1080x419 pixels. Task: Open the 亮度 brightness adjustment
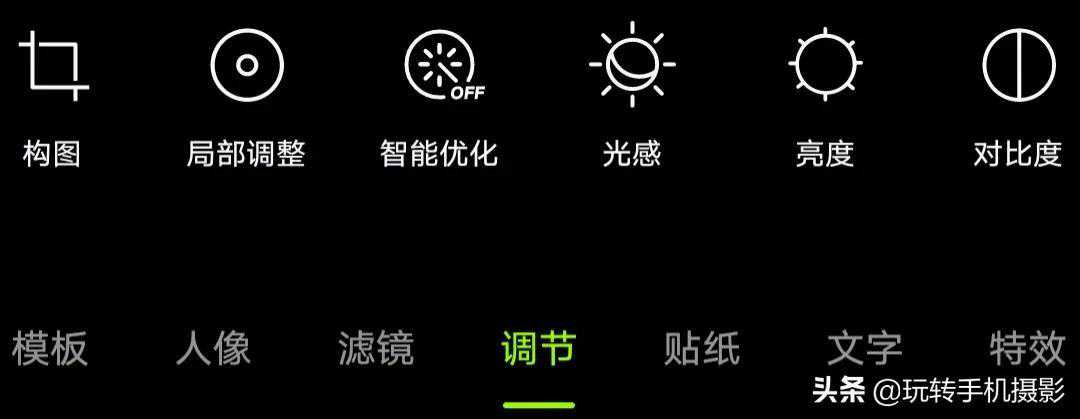click(x=825, y=65)
